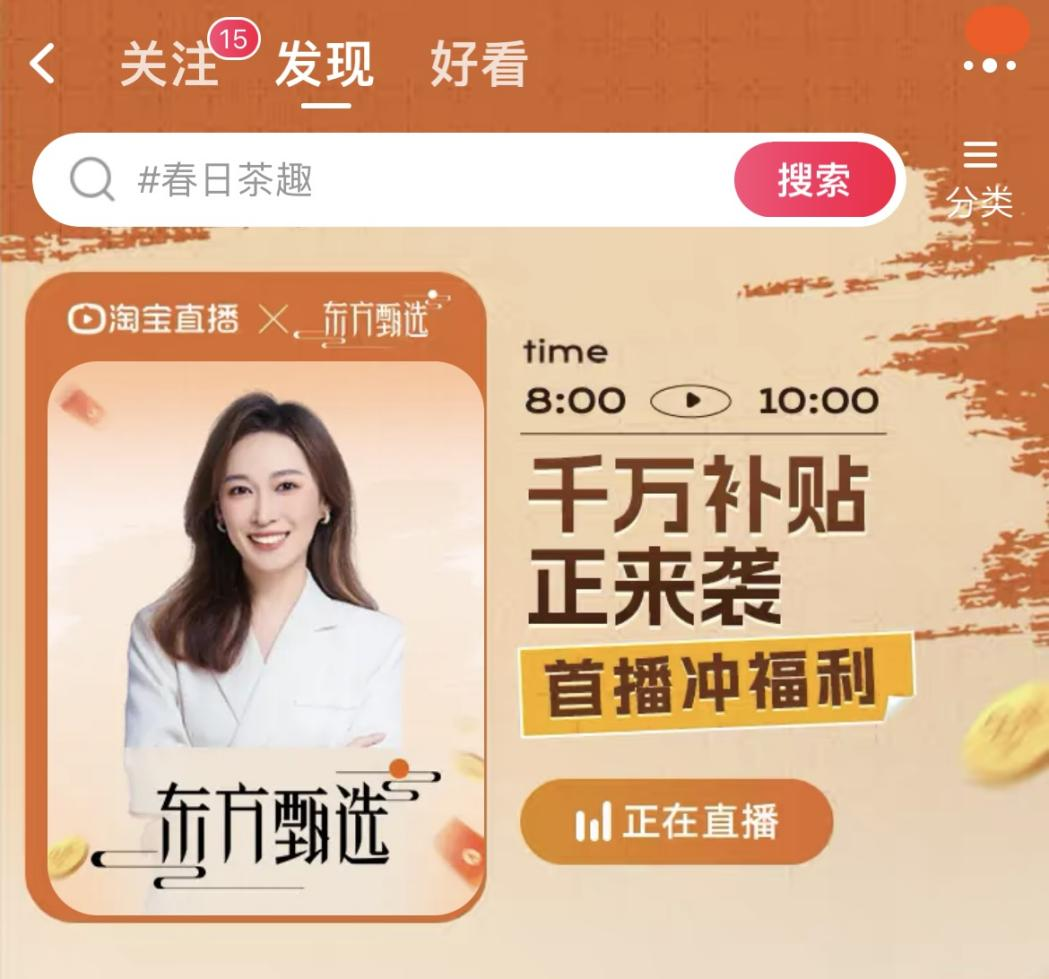Tap the red 搜索 button
Screen dimensions: 1049x979
(x=814, y=181)
